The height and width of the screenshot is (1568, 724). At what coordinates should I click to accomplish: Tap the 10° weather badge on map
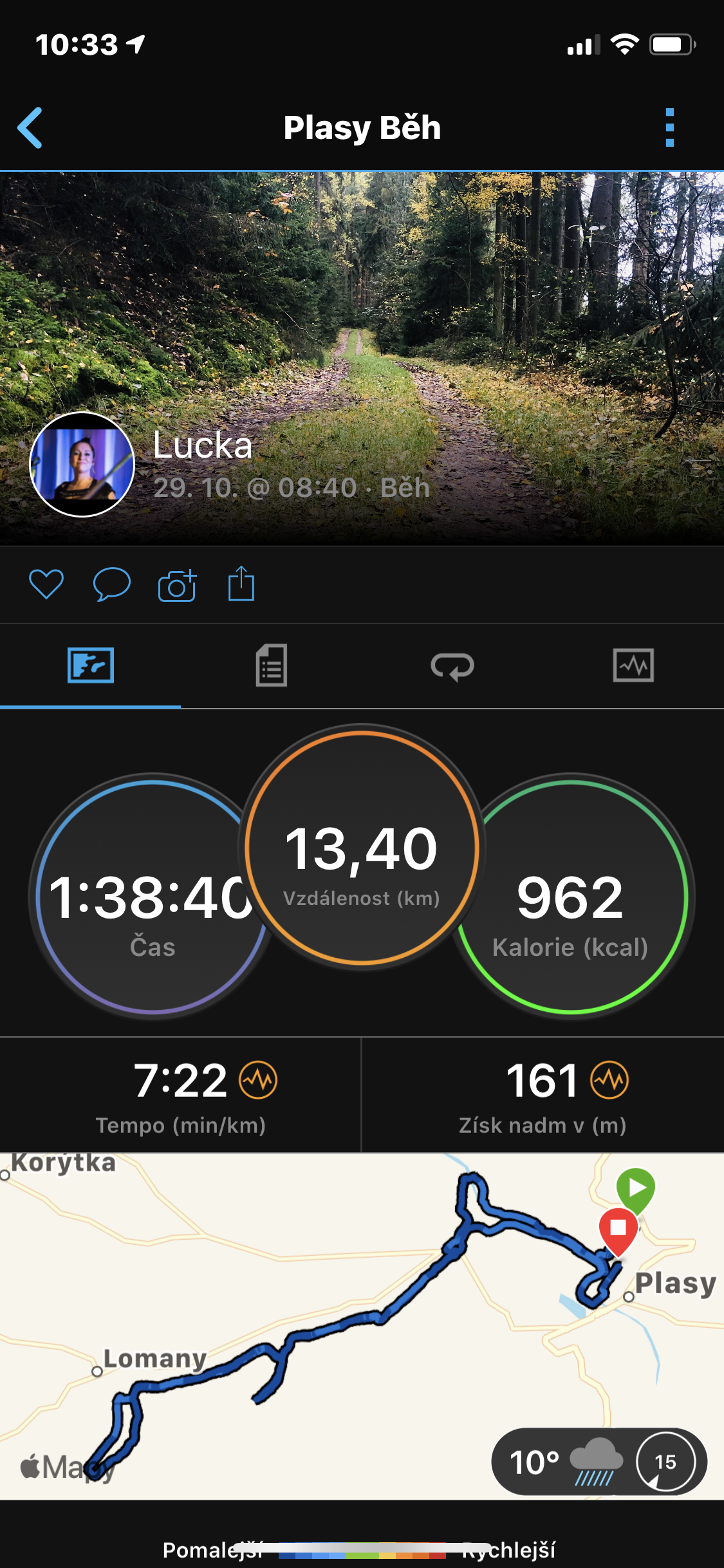click(599, 1461)
